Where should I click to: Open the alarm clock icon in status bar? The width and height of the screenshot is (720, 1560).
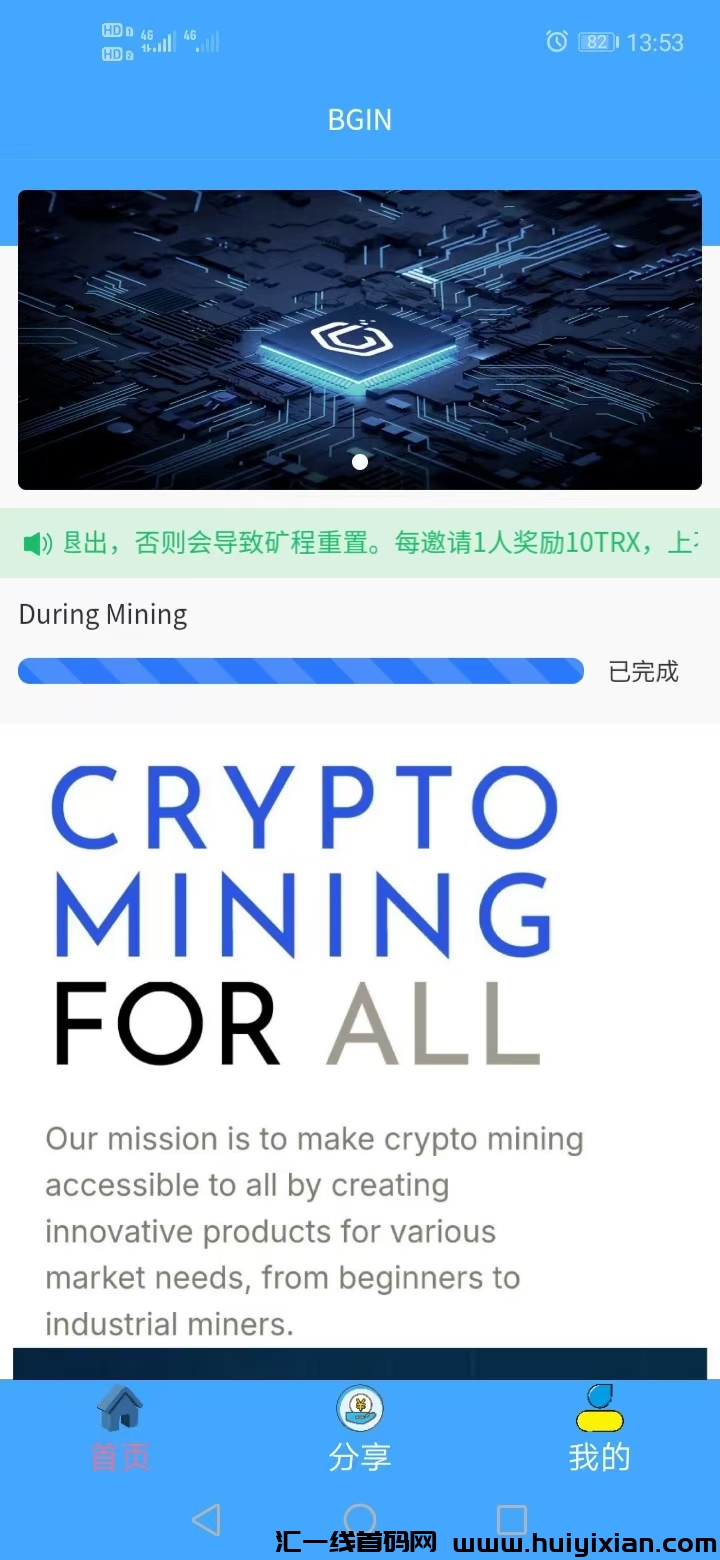[556, 42]
